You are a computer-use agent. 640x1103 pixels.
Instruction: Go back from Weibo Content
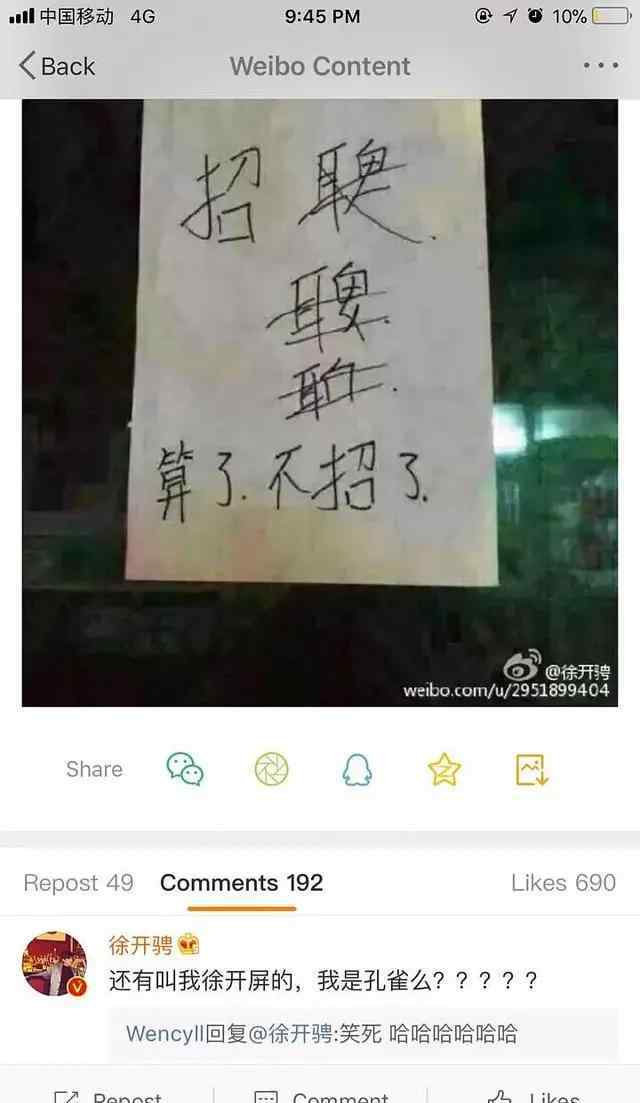pyautogui.click(x=57, y=66)
